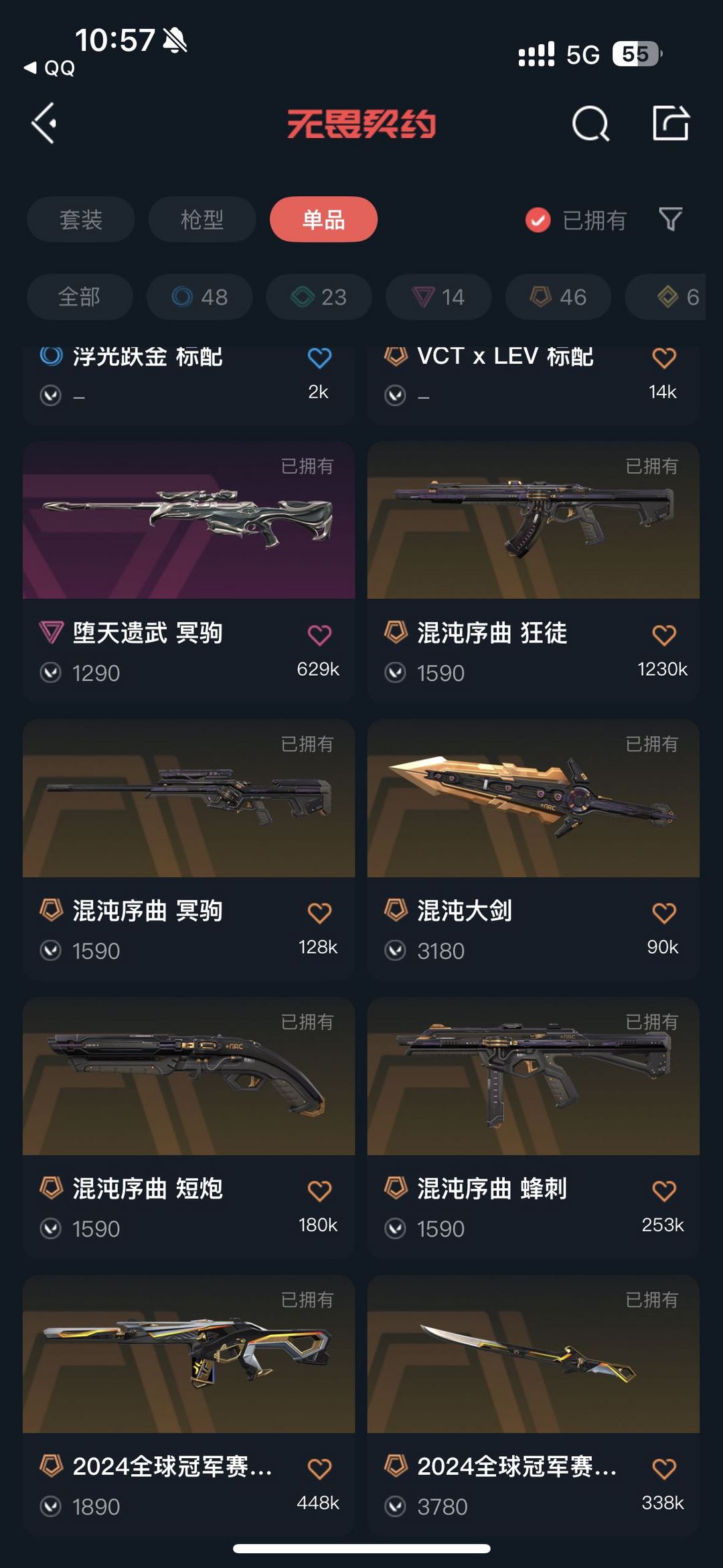Filter by the chip showing 14

438,297
